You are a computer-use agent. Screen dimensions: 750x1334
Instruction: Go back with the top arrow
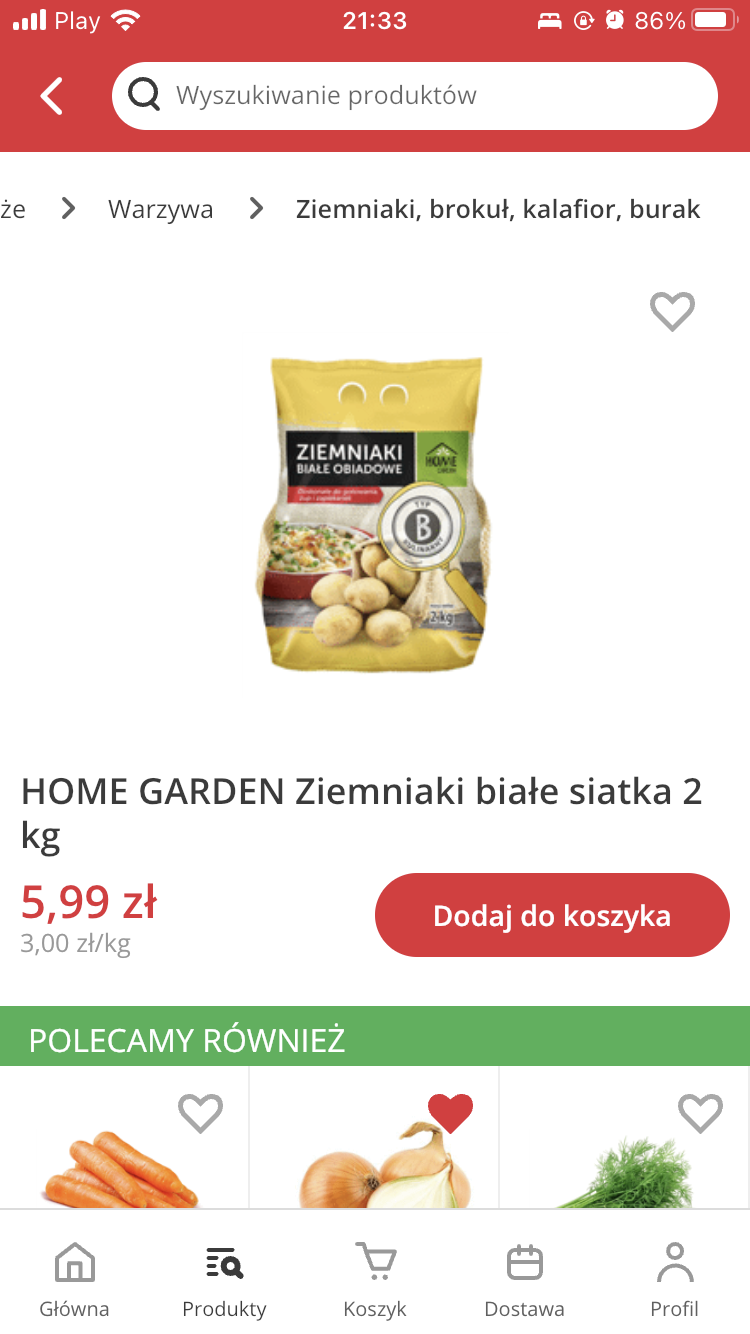(x=52, y=96)
